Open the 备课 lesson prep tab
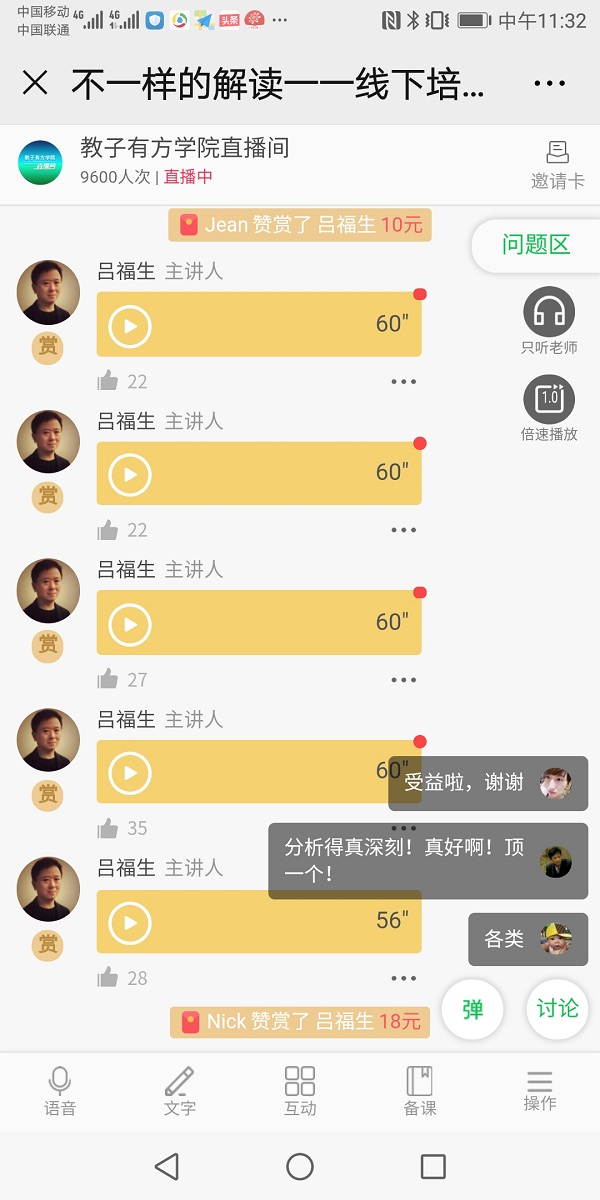This screenshot has width=600, height=1200. pyautogui.click(x=420, y=1090)
